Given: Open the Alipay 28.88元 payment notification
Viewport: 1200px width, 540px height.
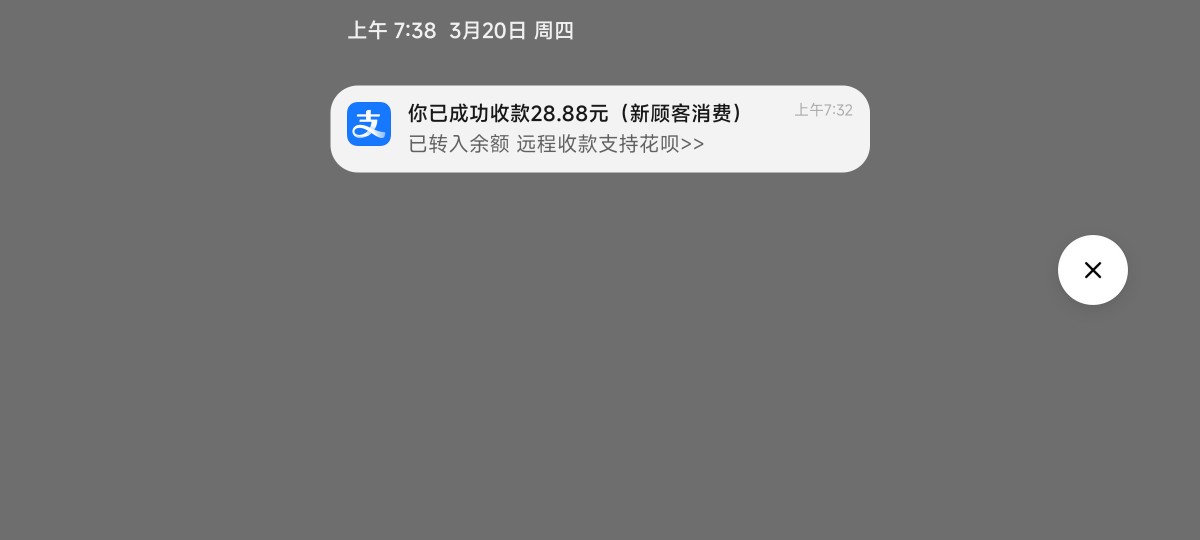Looking at the screenshot, I should [599, 129].
